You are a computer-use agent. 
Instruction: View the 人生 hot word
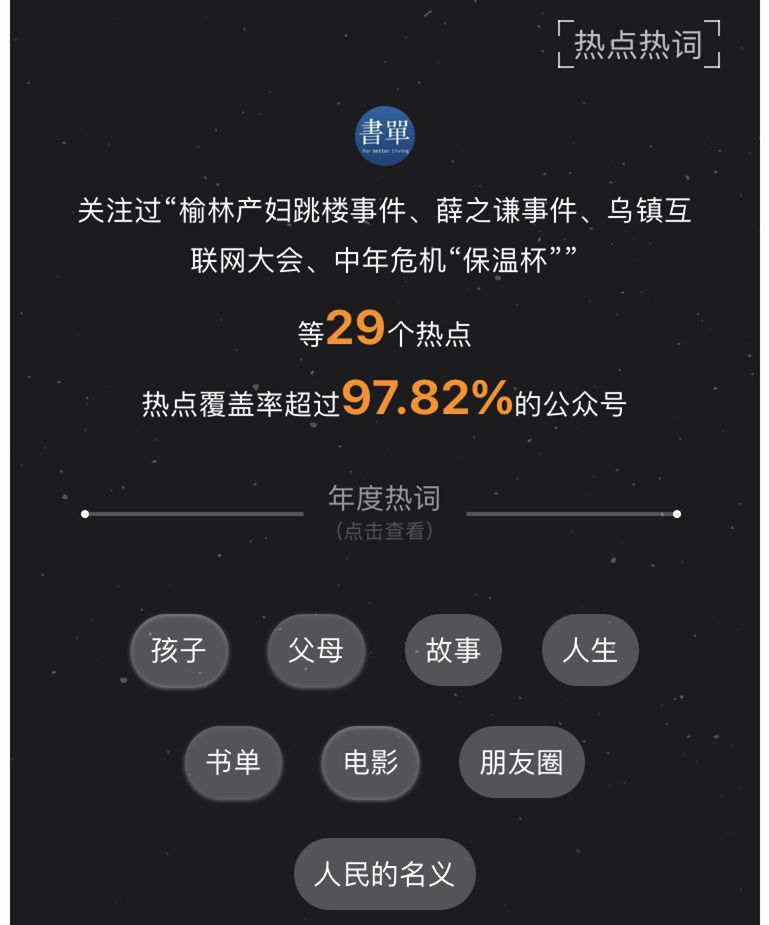tap(590, 651)
